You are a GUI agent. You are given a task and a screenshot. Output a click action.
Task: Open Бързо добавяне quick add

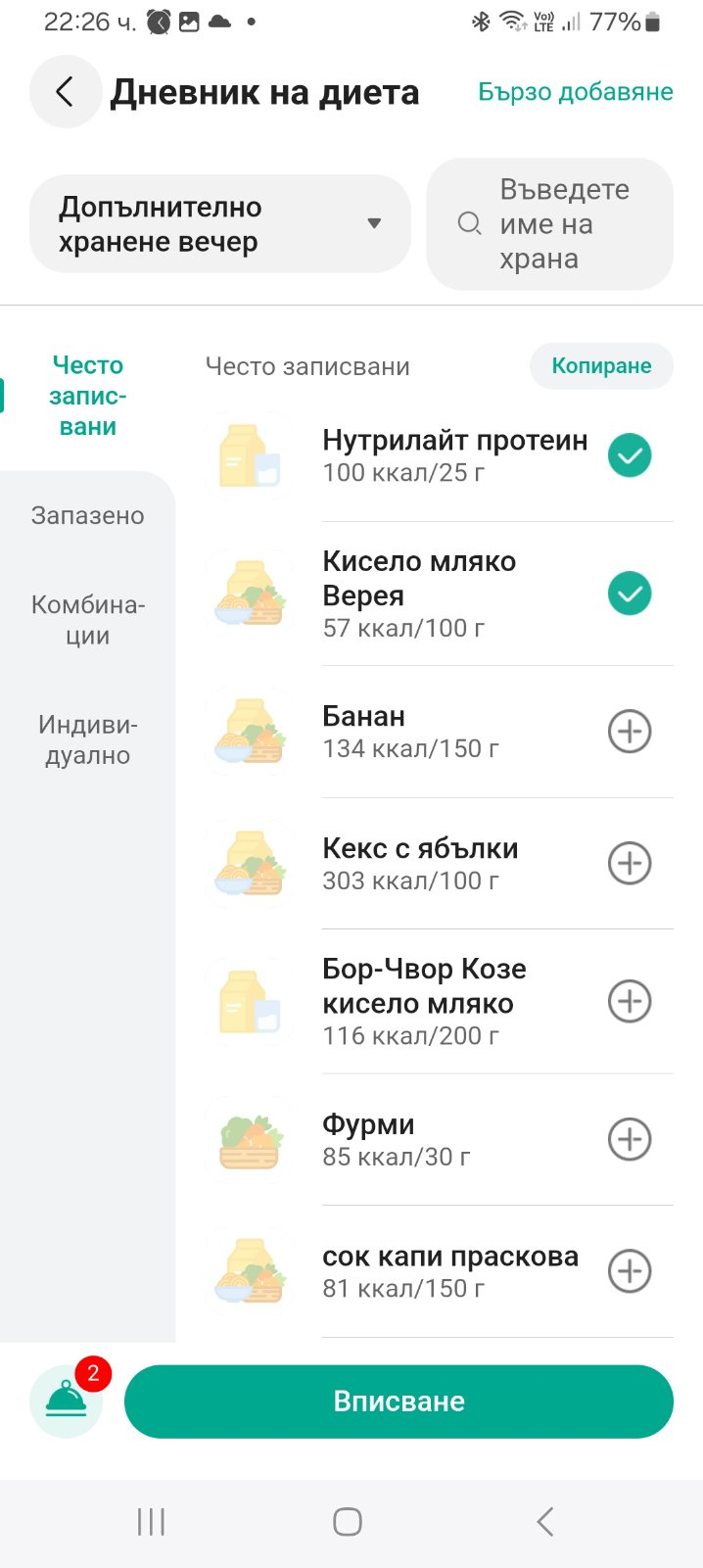[x=575, y=92]
